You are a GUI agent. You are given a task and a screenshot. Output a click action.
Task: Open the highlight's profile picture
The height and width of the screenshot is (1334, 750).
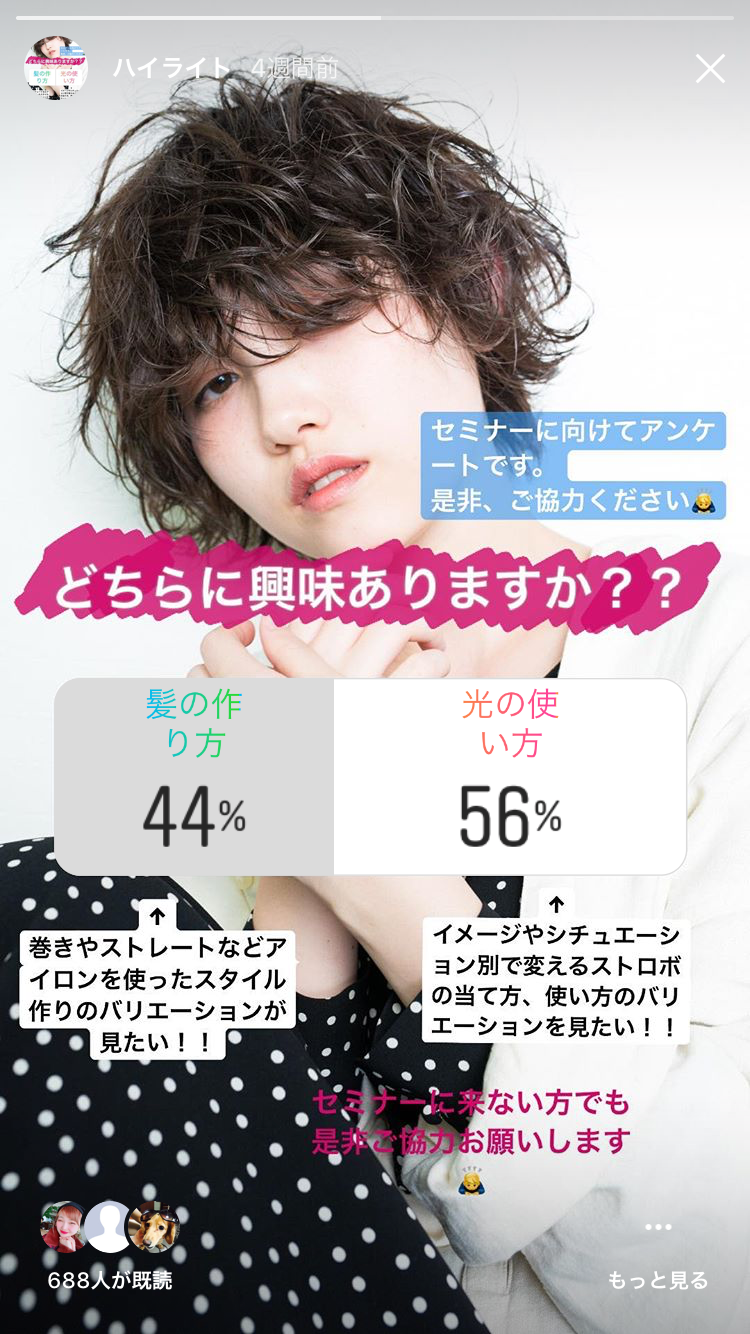tap(56, 69)
